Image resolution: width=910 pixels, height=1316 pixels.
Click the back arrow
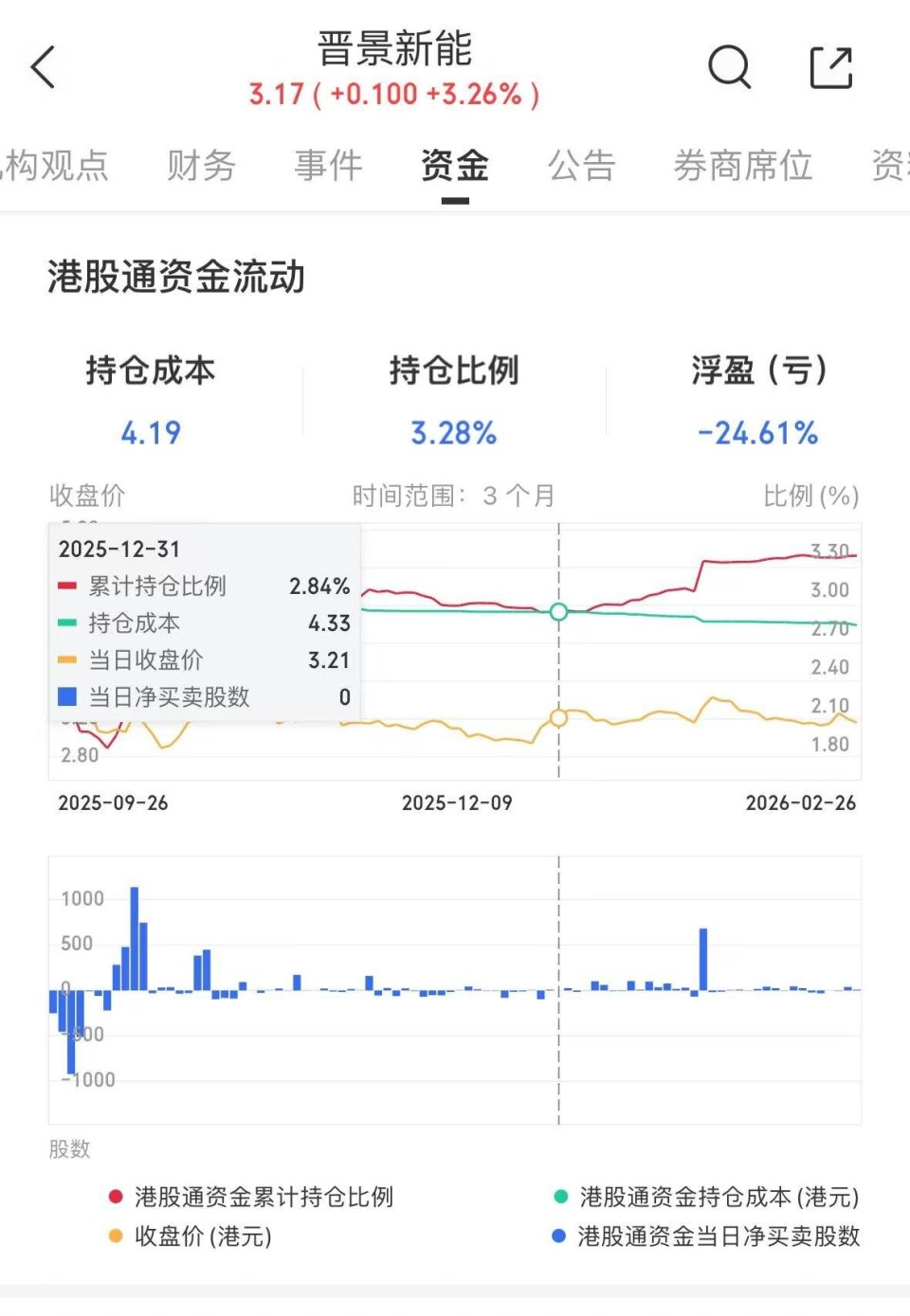(x=42, y=67)
